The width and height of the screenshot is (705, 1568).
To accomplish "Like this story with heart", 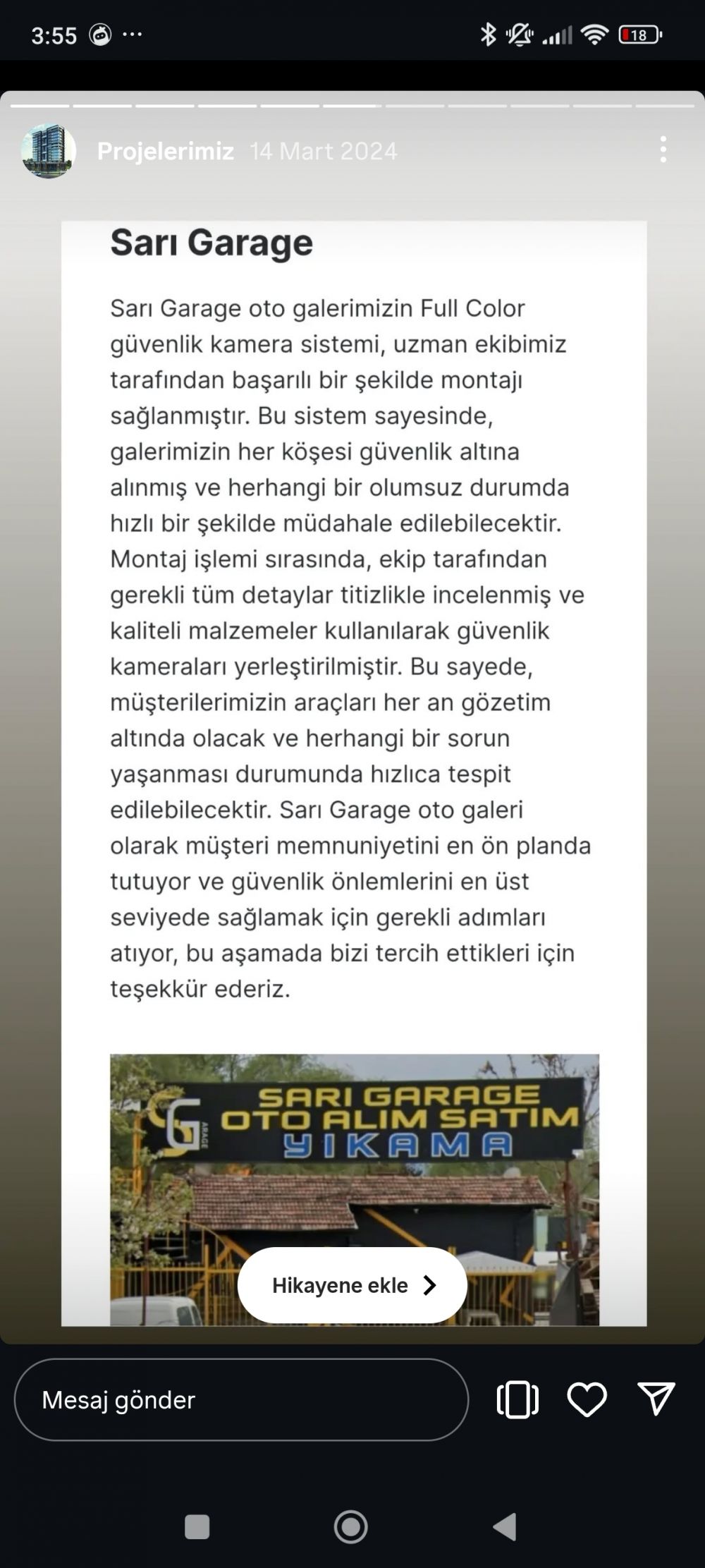I will [x=587, y=1399].
